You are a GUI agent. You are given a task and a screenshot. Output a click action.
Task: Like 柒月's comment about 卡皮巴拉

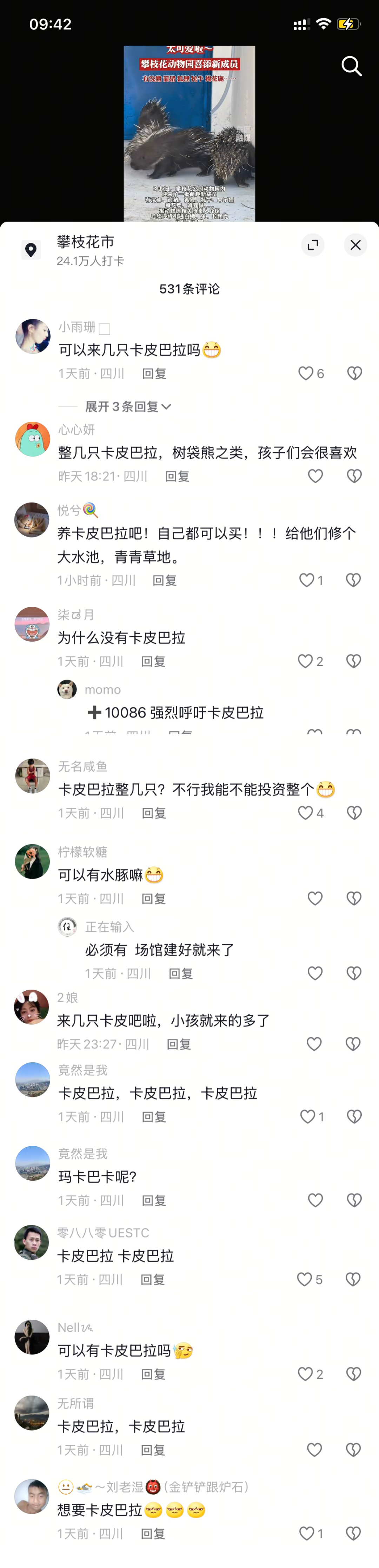(x=304, y=661)
